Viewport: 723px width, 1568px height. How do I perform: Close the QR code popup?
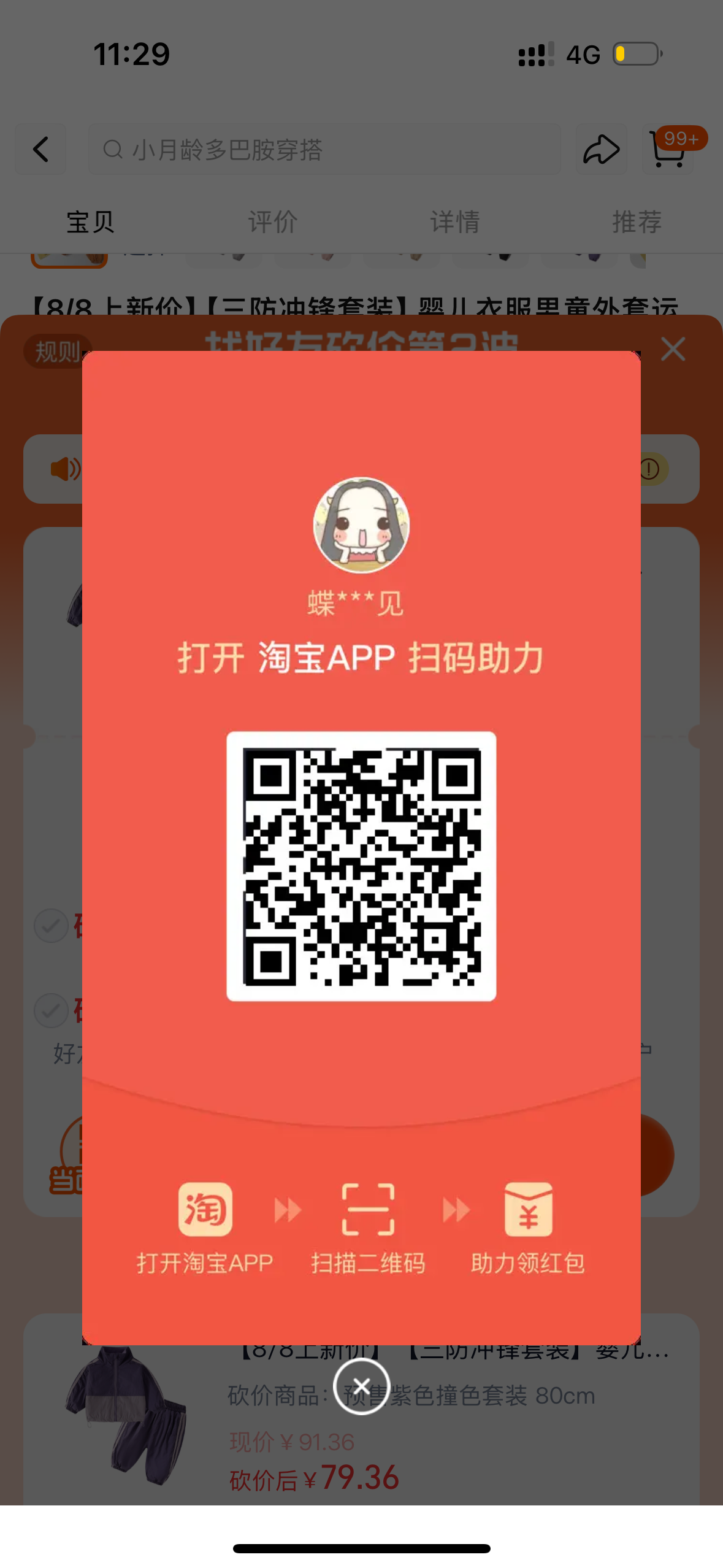pyautogui.click(x=361, y=1386)
